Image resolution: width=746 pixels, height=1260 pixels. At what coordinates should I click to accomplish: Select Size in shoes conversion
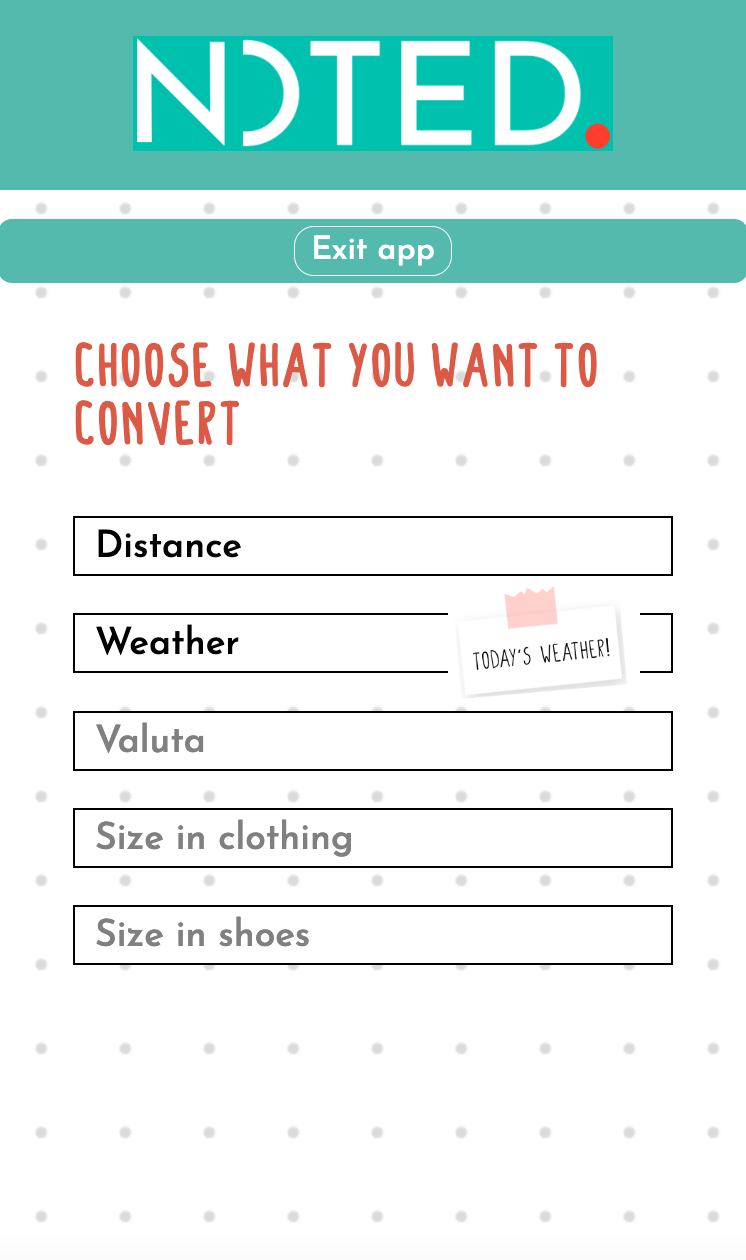pyautogui.click(x=372, y=935)
